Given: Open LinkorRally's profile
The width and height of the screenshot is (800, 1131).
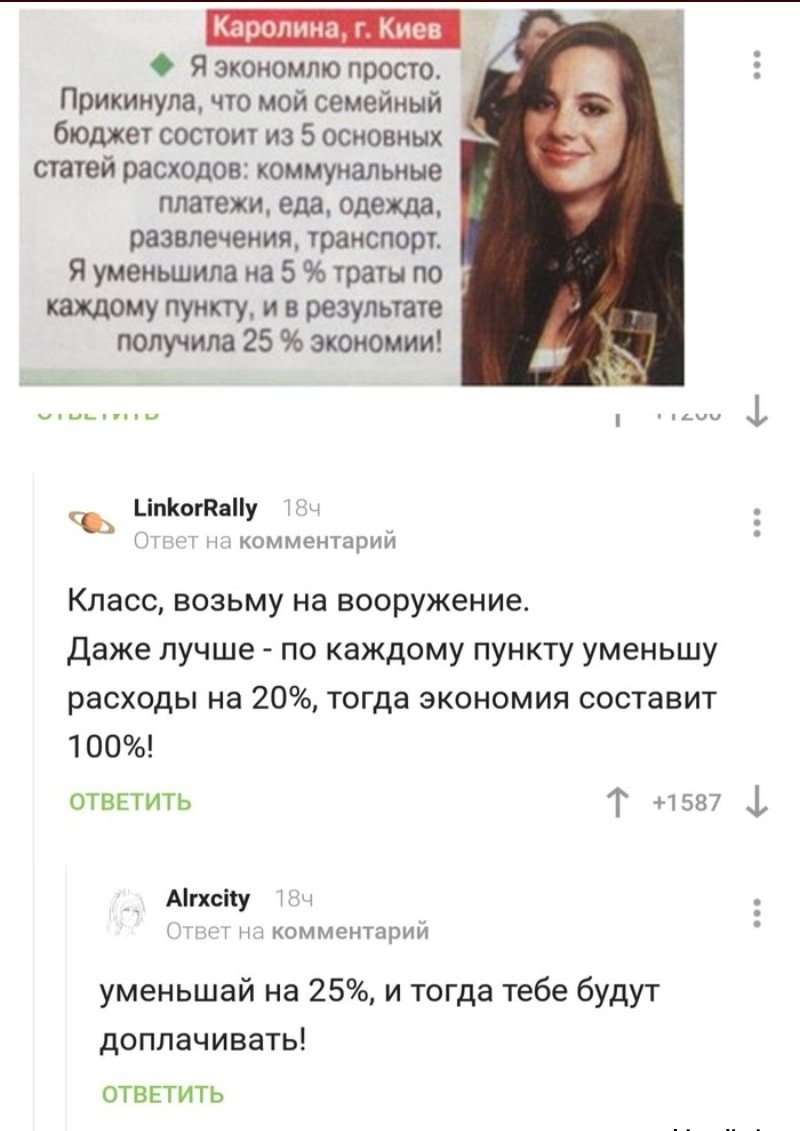Looking at the screenshot, I should 194,509.
